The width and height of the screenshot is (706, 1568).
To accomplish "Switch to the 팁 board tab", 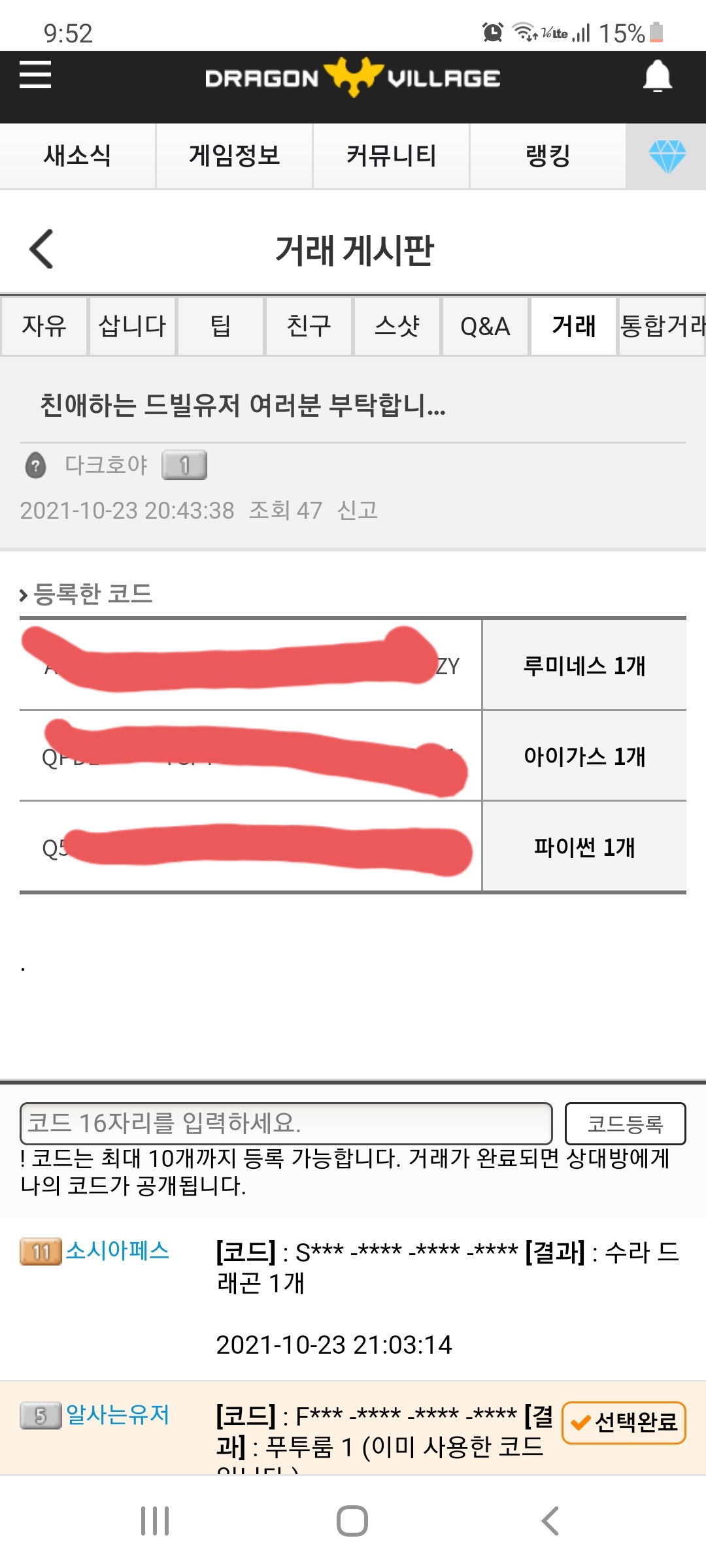I will coord(220,326).
